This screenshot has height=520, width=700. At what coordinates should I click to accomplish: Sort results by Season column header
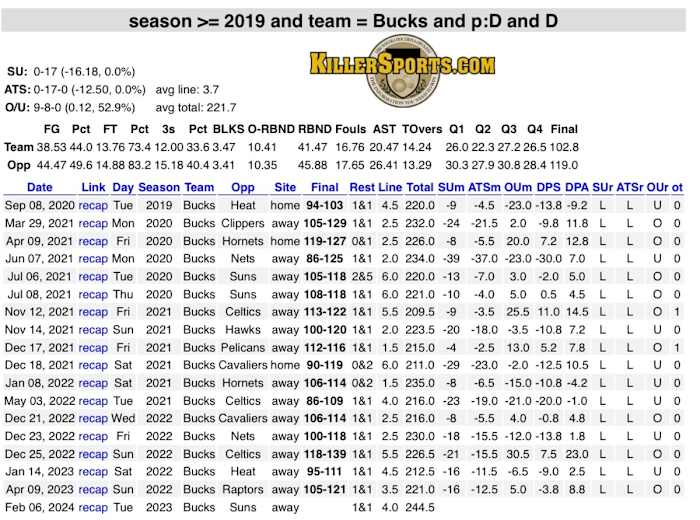pyautogui.click(x=159, y=187)
